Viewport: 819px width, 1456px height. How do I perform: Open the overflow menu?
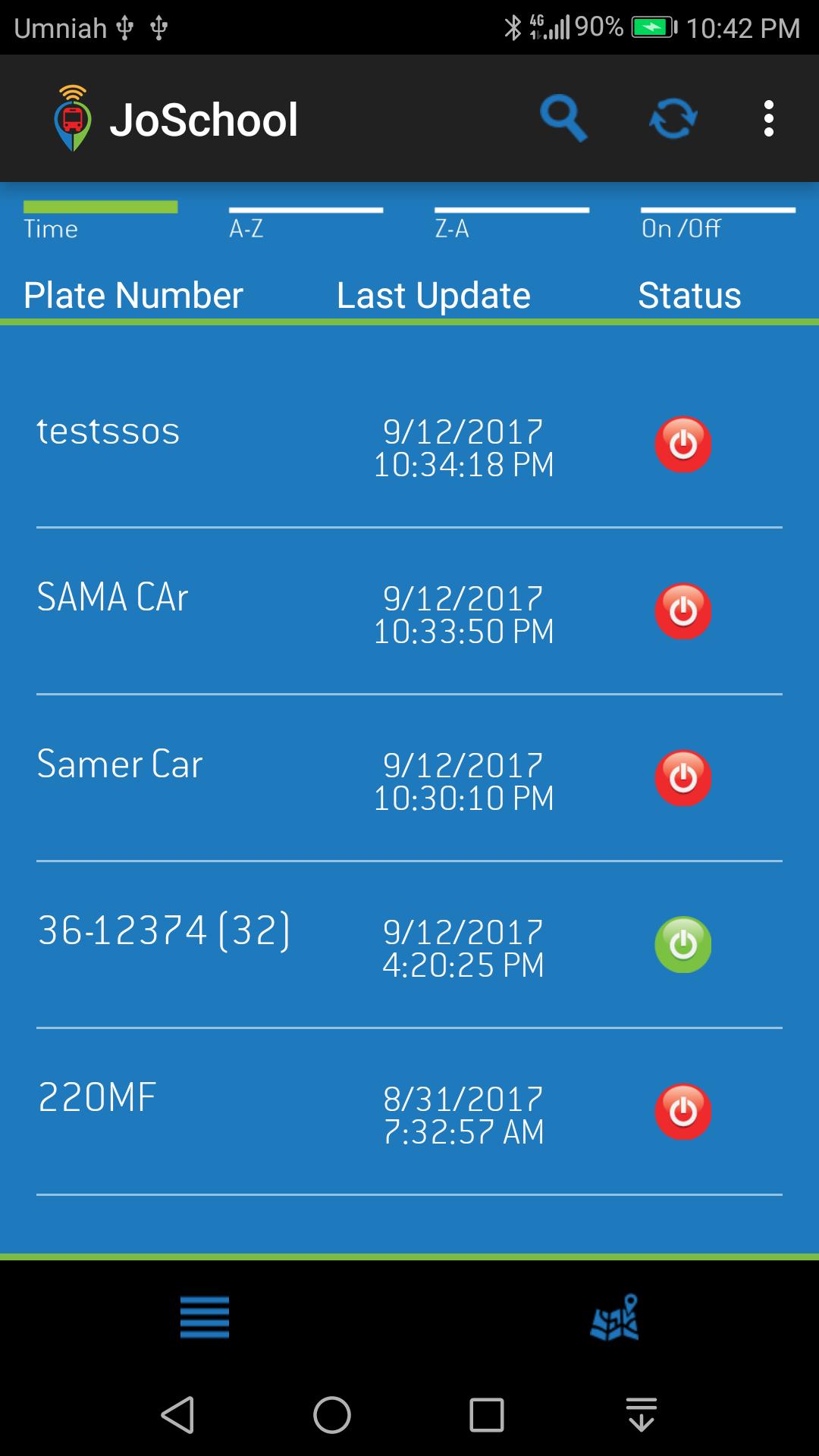click(769, 119)
